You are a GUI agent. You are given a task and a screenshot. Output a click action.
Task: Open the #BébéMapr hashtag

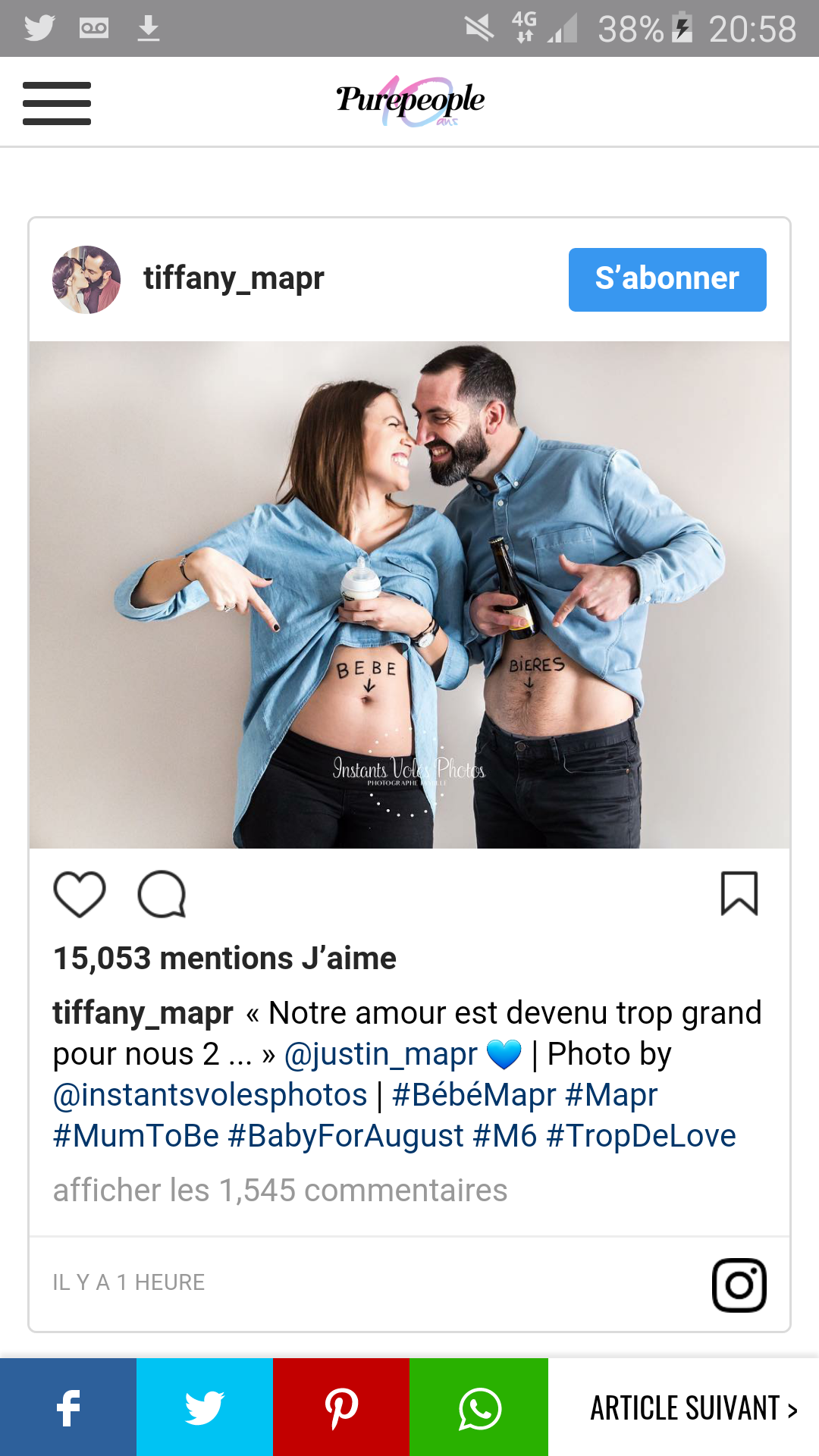coord(474,1095)
